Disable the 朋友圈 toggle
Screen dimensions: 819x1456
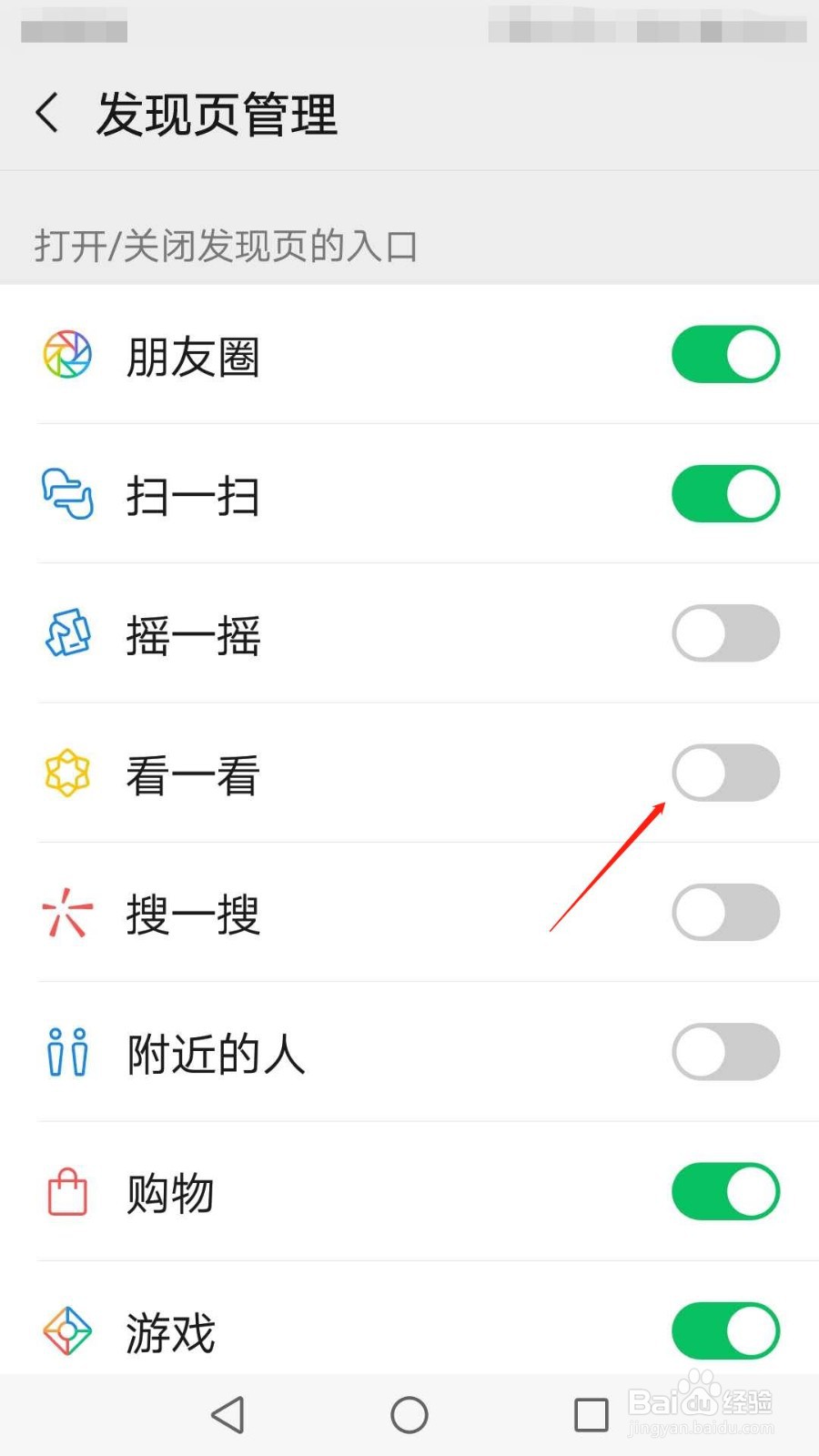[725, 354]
